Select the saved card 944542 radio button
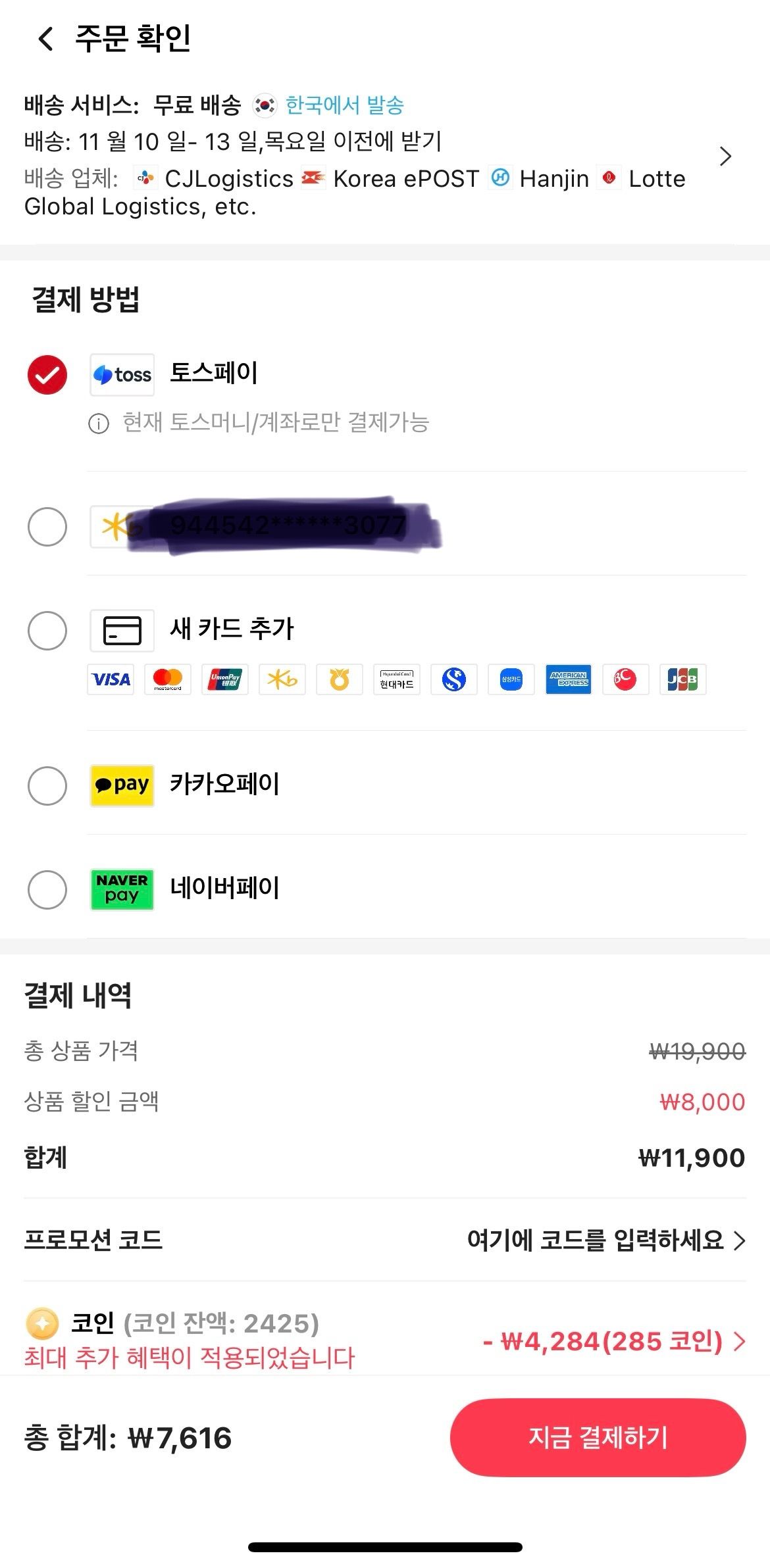This screenshot has width=770, height=1568. 47,526
